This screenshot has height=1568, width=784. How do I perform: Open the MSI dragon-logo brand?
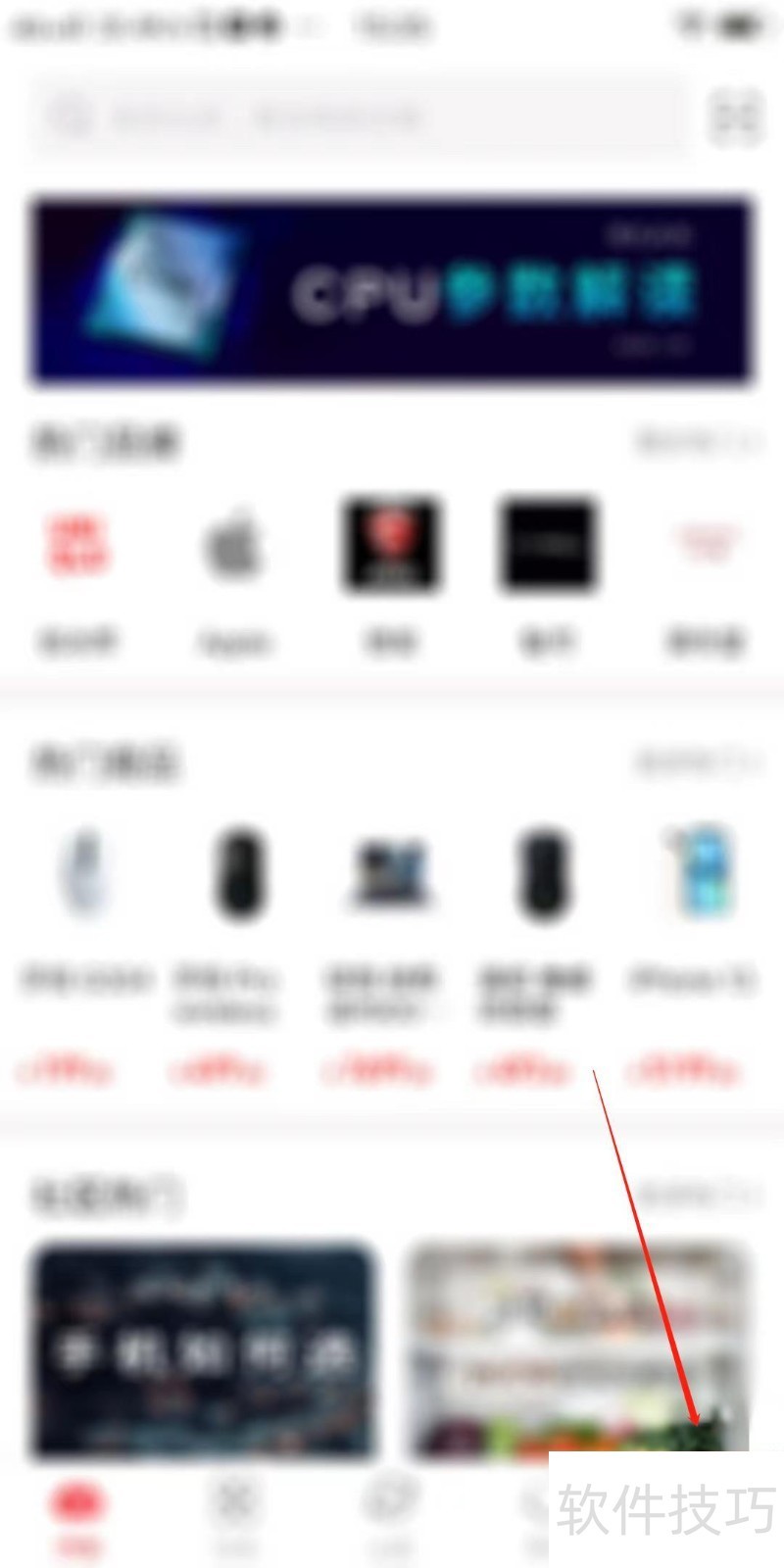click(390, 568)
